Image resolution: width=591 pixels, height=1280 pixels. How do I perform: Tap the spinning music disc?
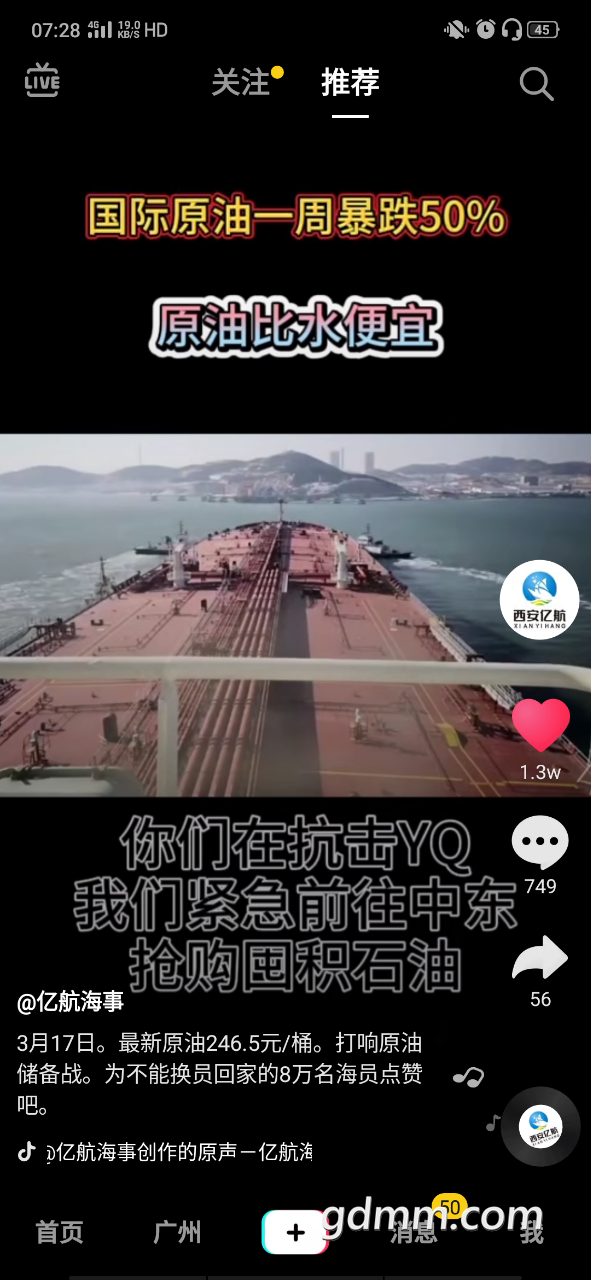[541, 1126]
